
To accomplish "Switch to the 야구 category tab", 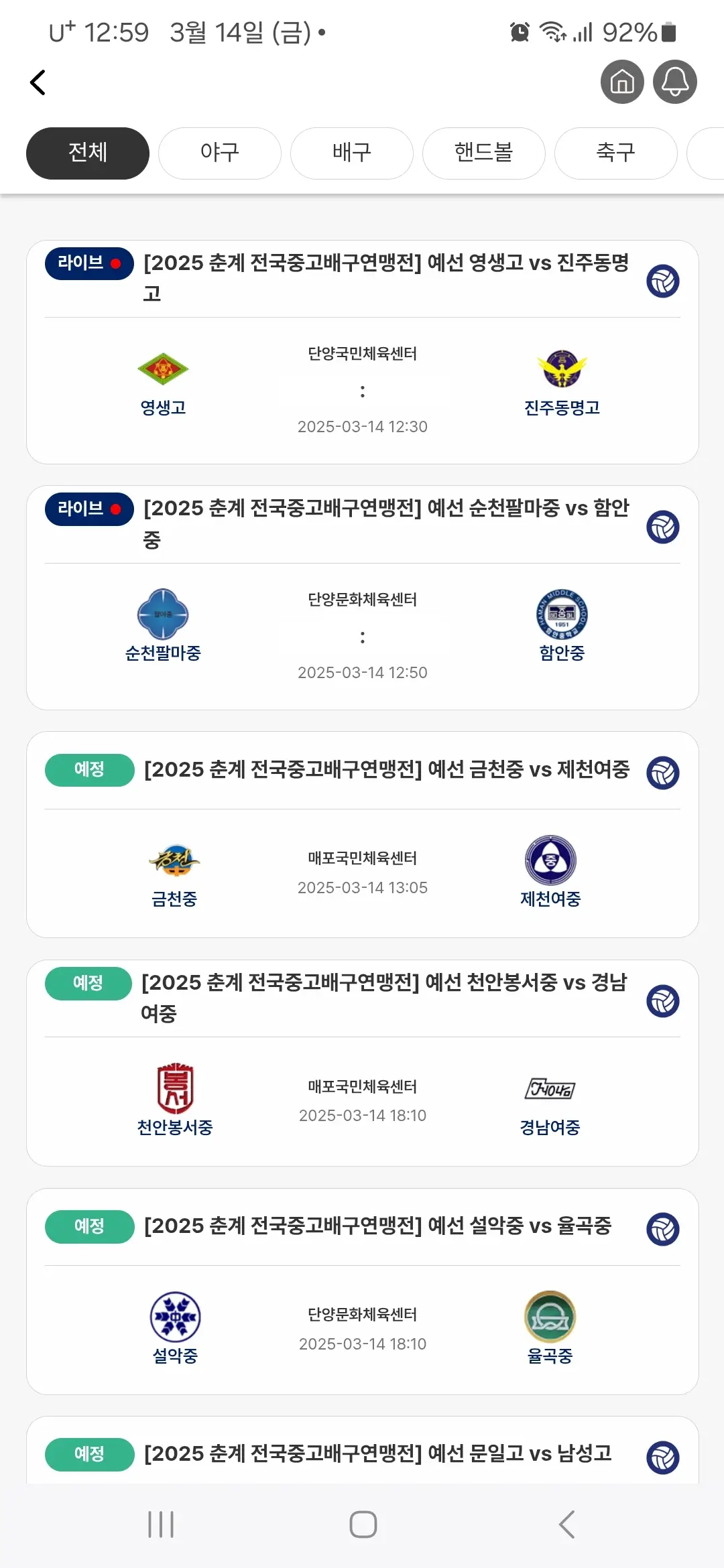I will tap(219, 153).
